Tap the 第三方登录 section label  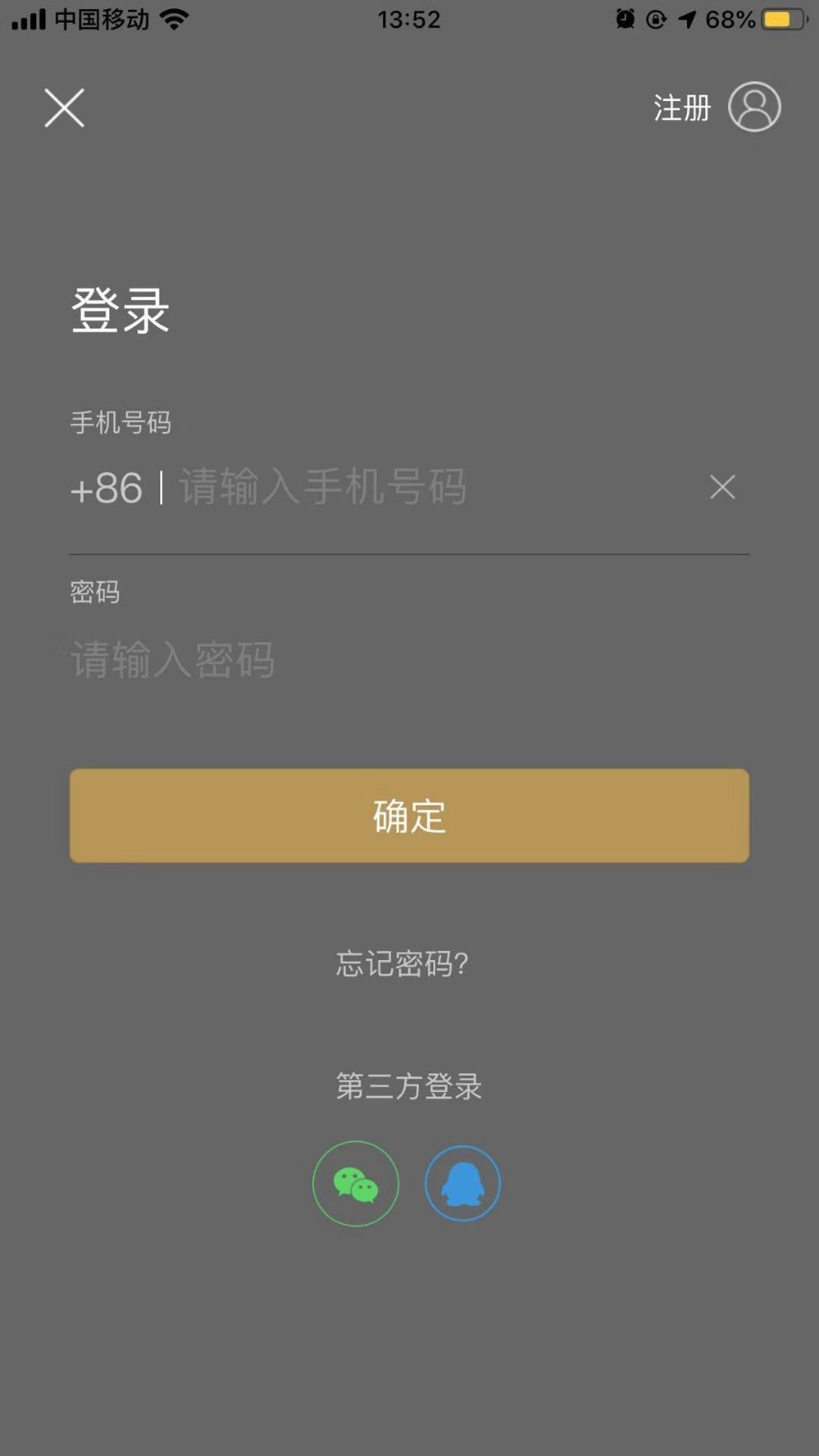(408, 1086)
